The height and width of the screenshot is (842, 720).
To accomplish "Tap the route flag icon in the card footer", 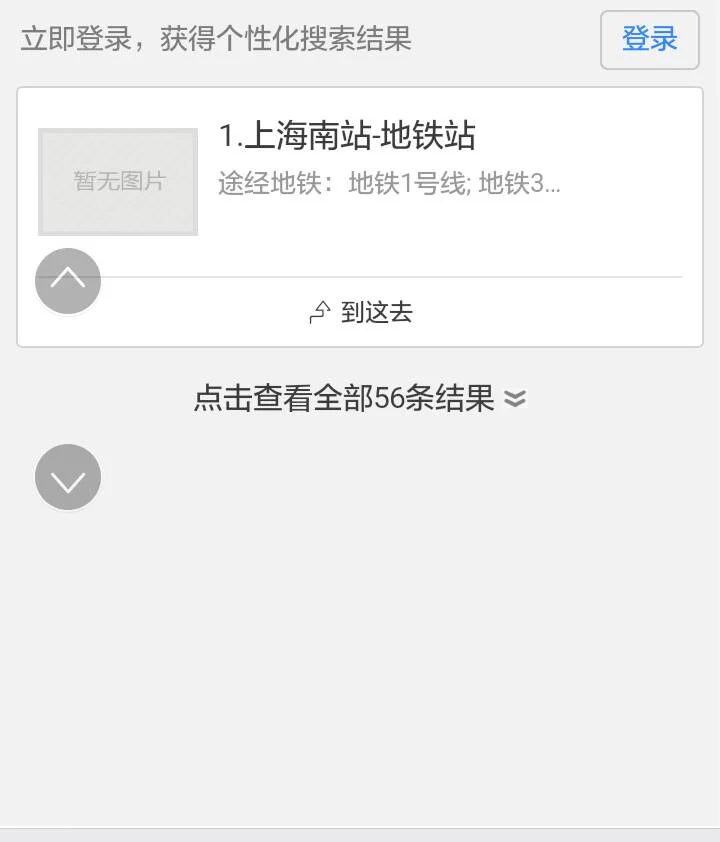I will point(320,311).
